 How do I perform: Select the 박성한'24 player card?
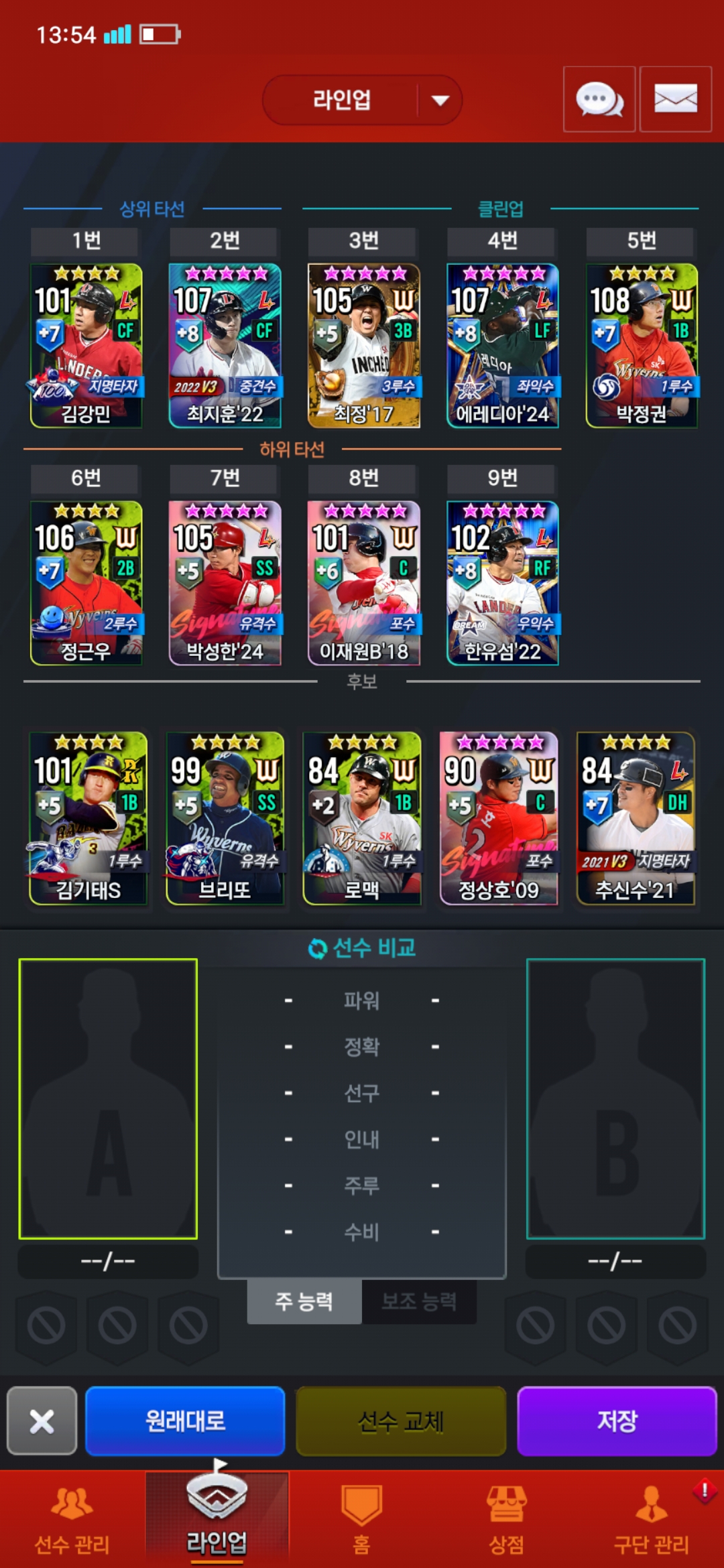click(x=225, y=583)
